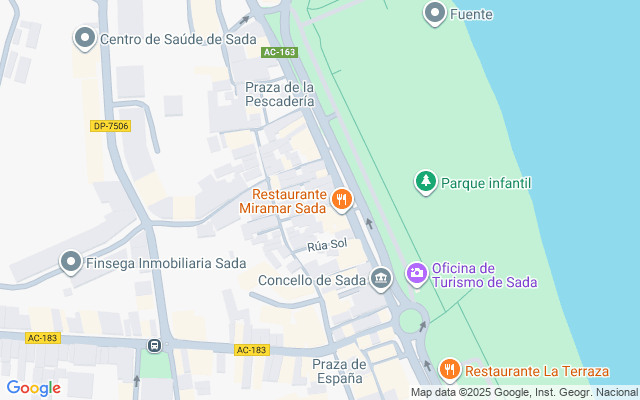Image resolution: width=640 pixels, height=400 pixels.
Task: Tap the bus stop icon on AC-183
Action: coord(155,346)
